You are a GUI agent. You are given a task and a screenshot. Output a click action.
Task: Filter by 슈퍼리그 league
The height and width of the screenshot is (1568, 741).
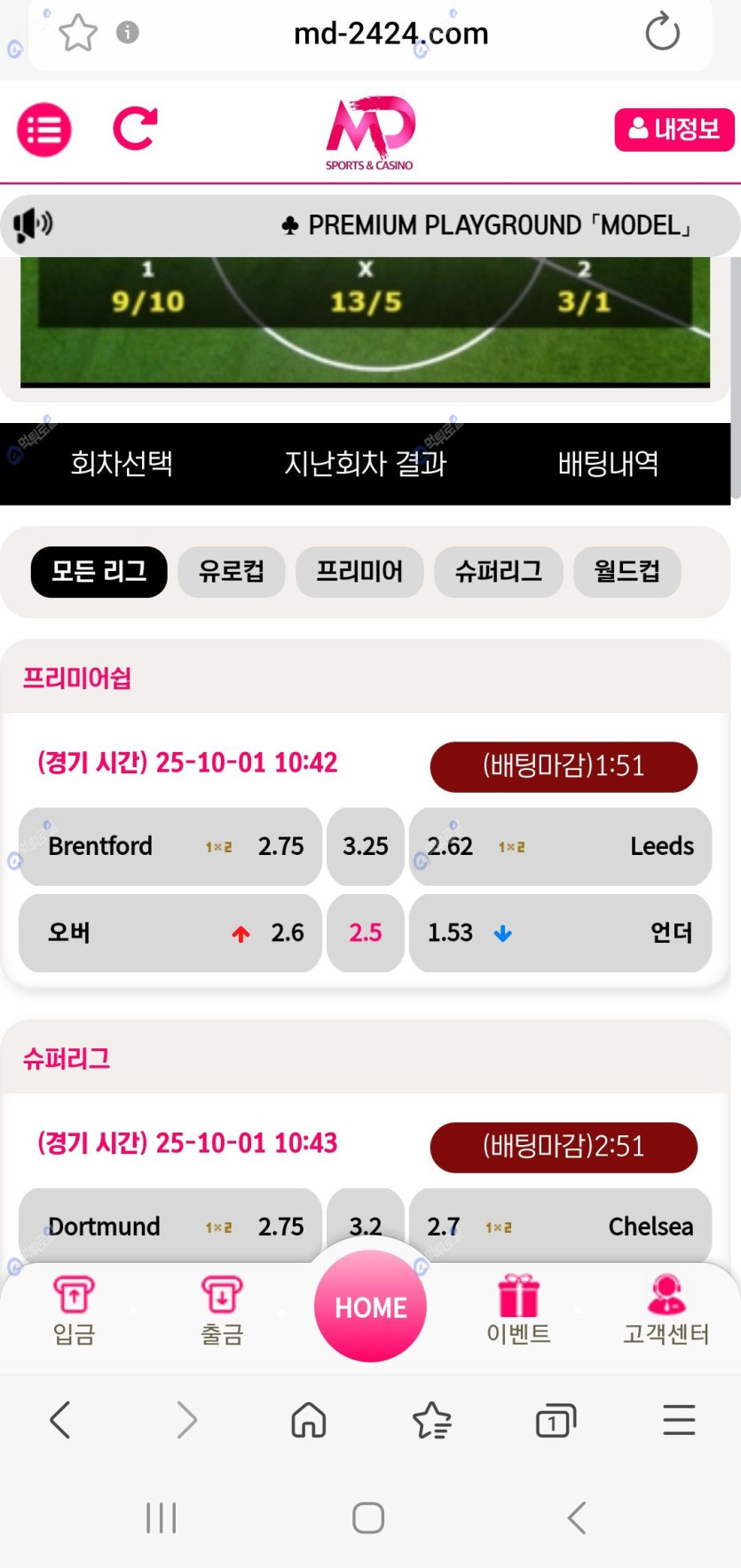[498, 571]
